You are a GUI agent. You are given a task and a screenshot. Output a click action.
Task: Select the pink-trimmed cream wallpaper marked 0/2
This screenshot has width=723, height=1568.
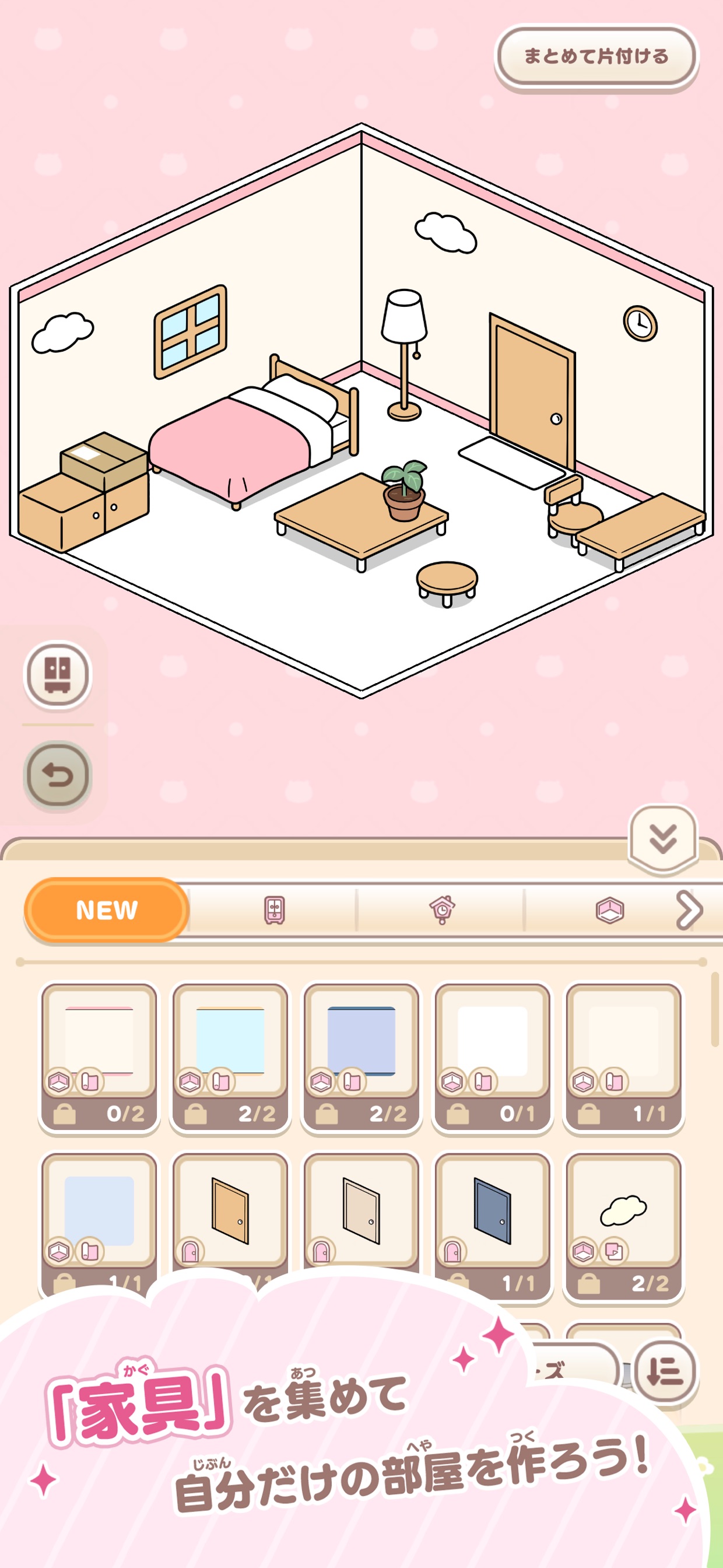tap(99, 1058)
